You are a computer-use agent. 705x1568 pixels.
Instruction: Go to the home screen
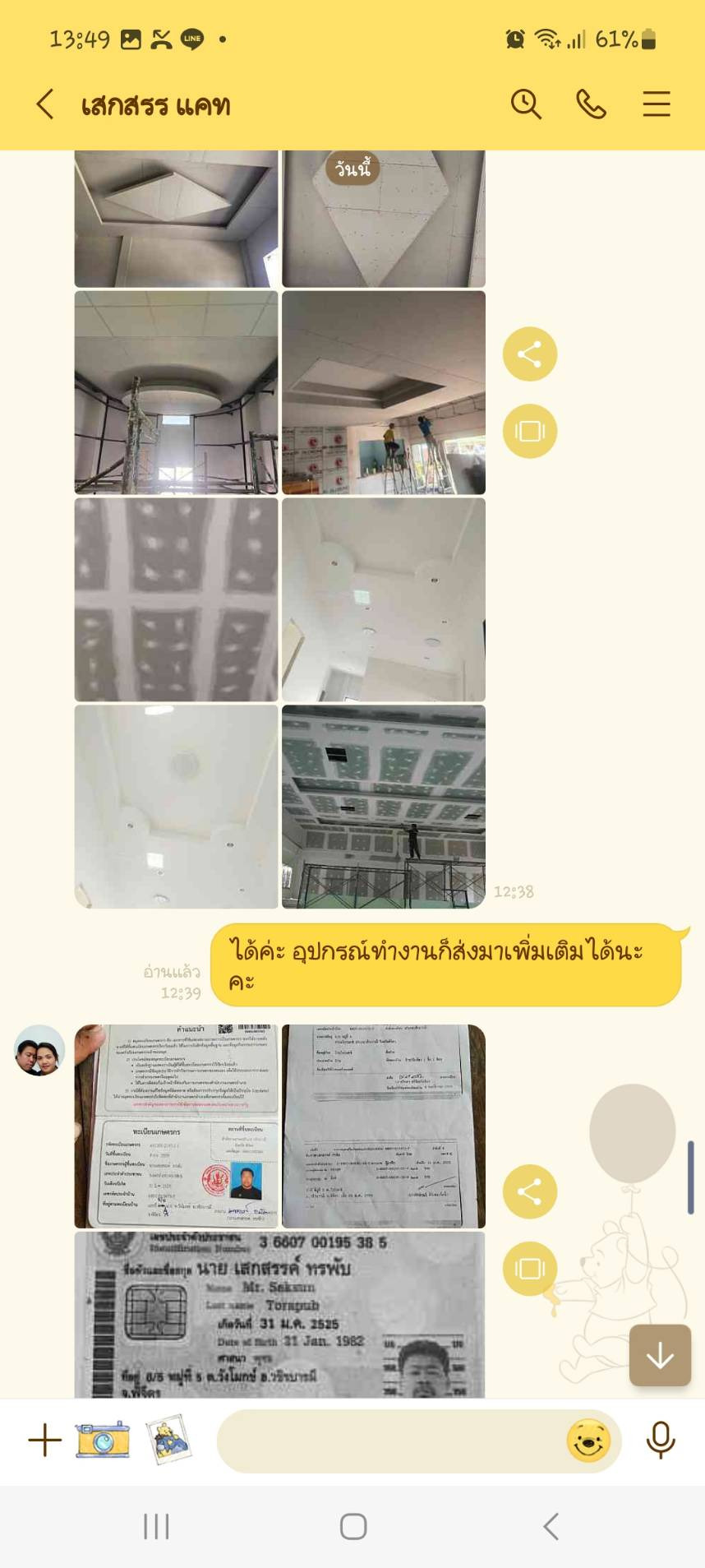click(353, 1526)
